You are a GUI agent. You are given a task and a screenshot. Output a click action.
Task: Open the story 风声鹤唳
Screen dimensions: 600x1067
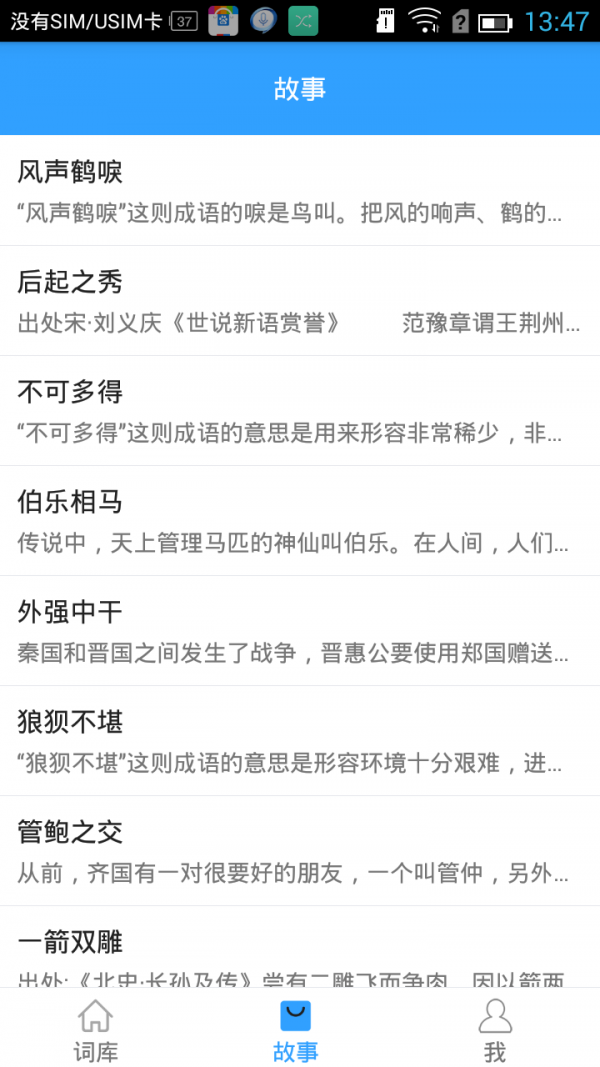300,191
